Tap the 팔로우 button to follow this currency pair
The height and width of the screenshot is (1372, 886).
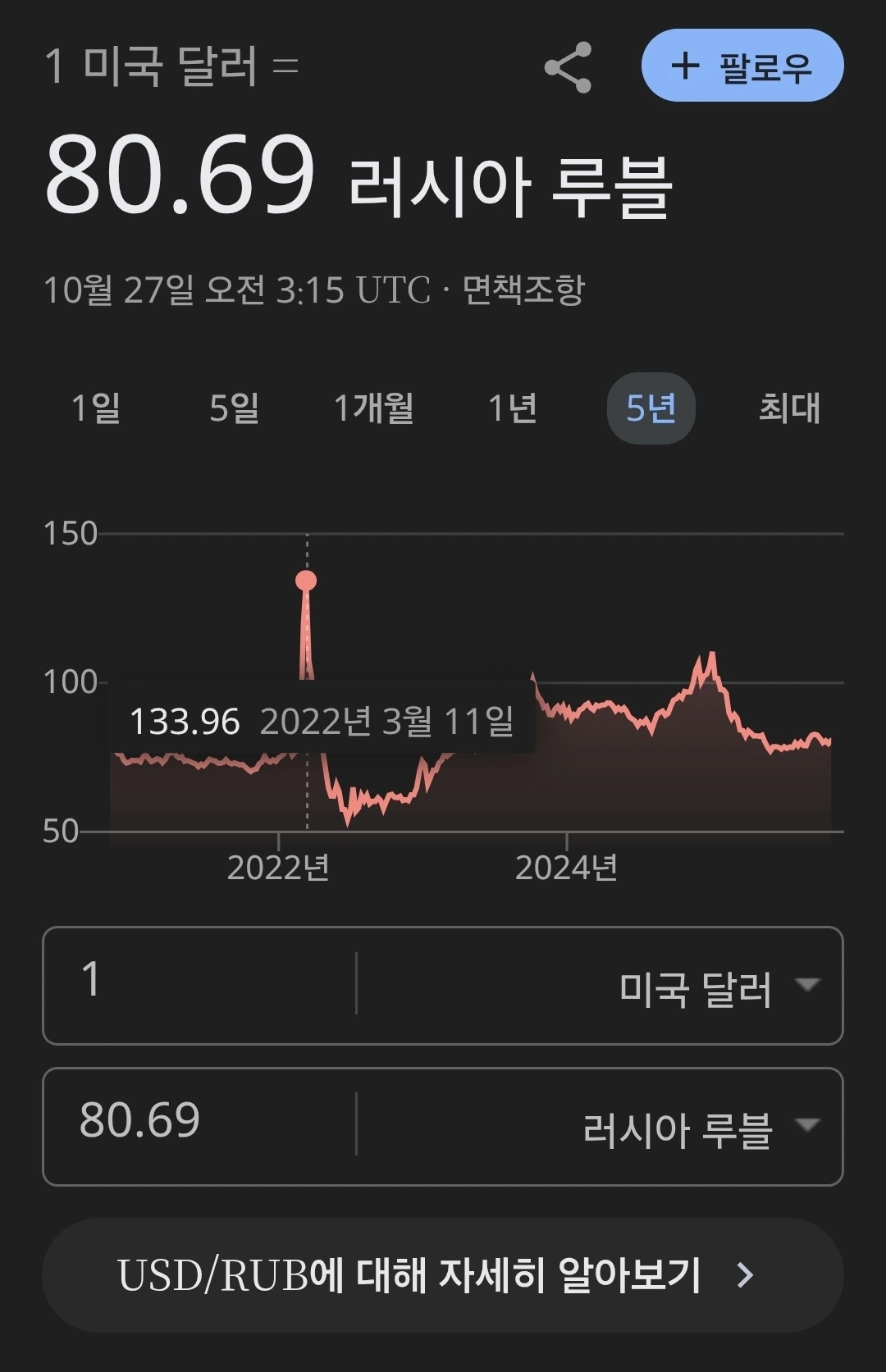[742, 66]
